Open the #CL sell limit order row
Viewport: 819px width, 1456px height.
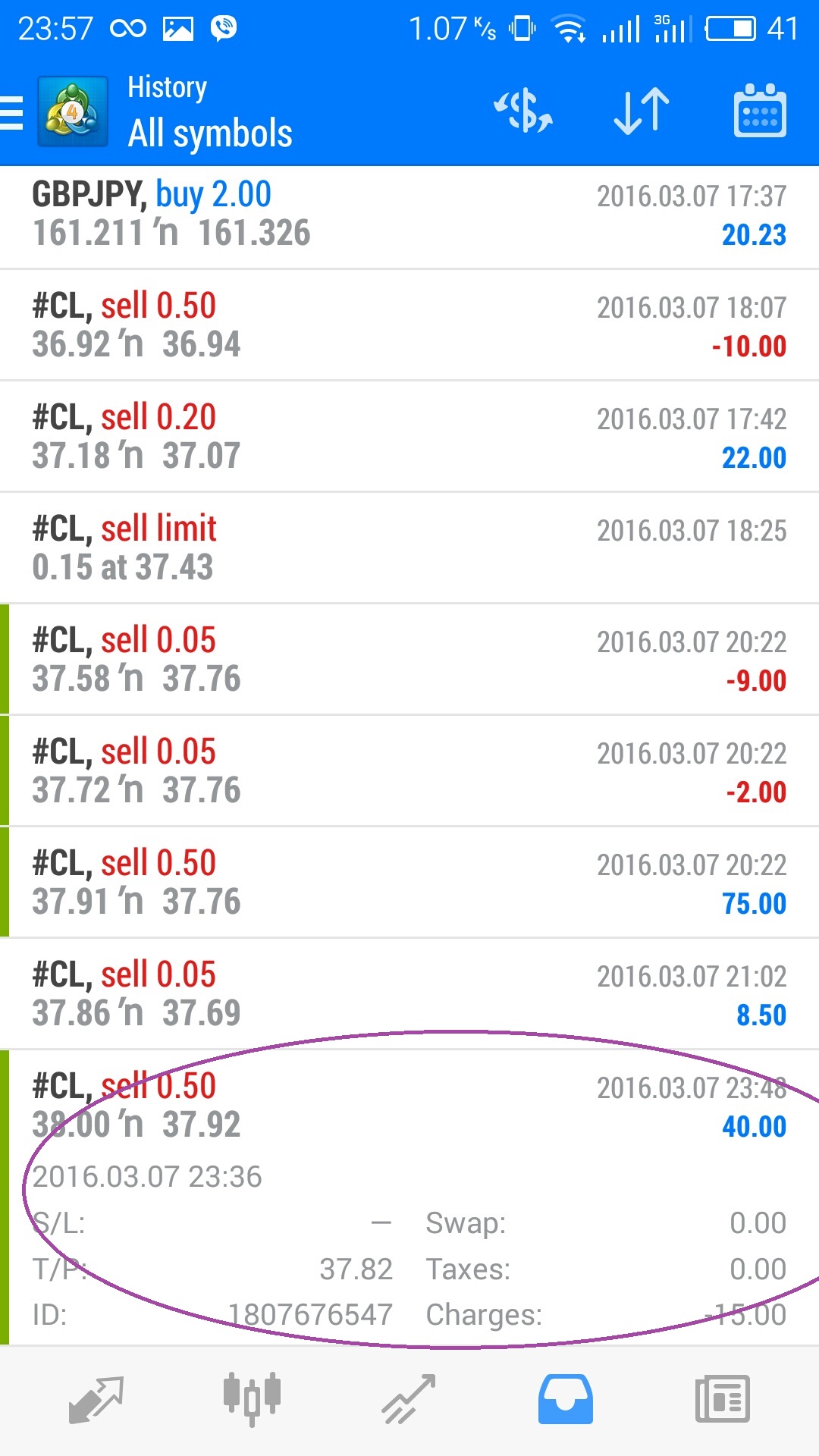click(x=409, y=548)
